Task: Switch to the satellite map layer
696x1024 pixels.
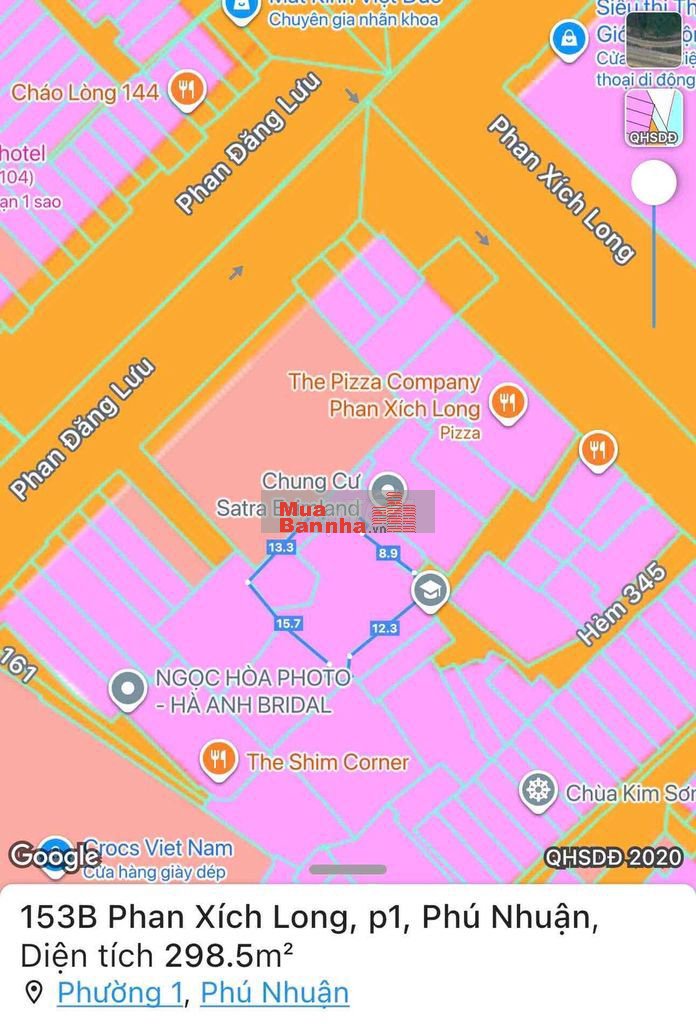Action: coord(654,39)
